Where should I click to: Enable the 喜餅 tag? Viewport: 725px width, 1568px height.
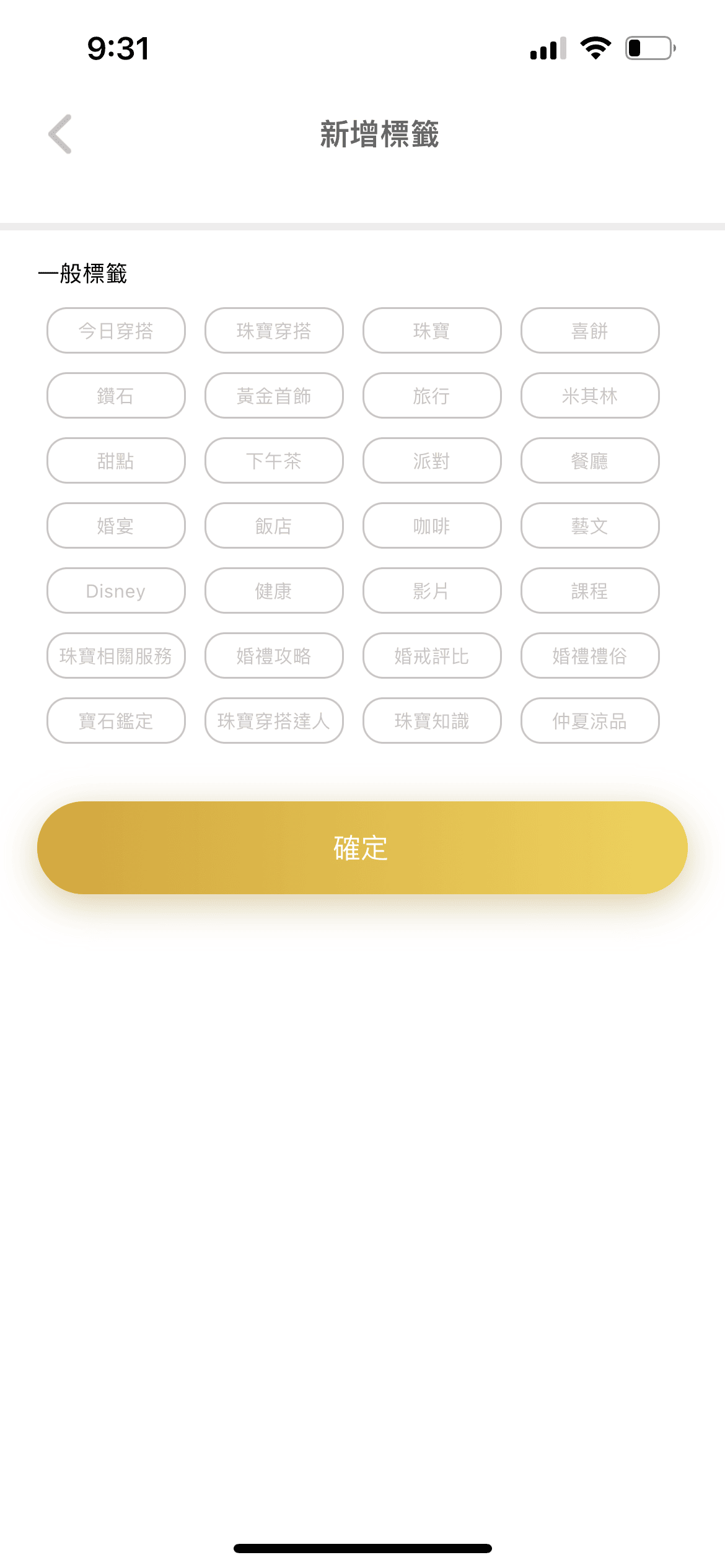pos(589,331)
